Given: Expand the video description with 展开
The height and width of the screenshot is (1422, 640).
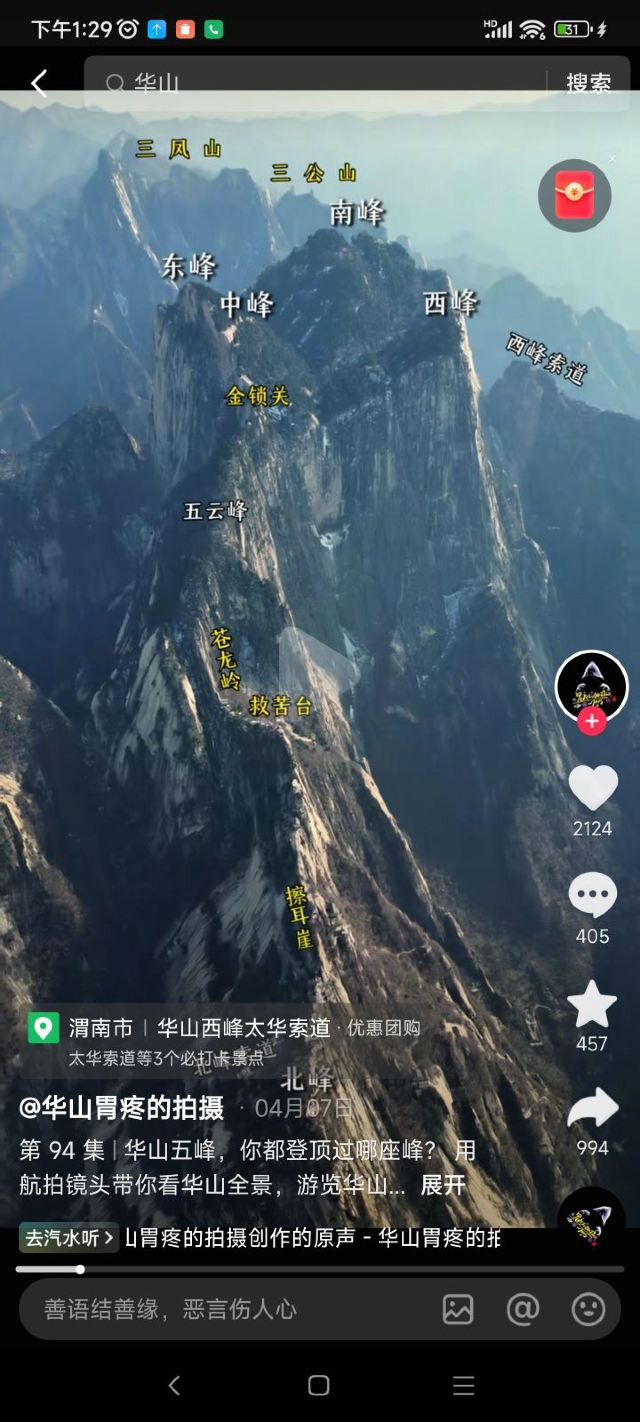Looking at the screenshot, I should coord(443,1185).
